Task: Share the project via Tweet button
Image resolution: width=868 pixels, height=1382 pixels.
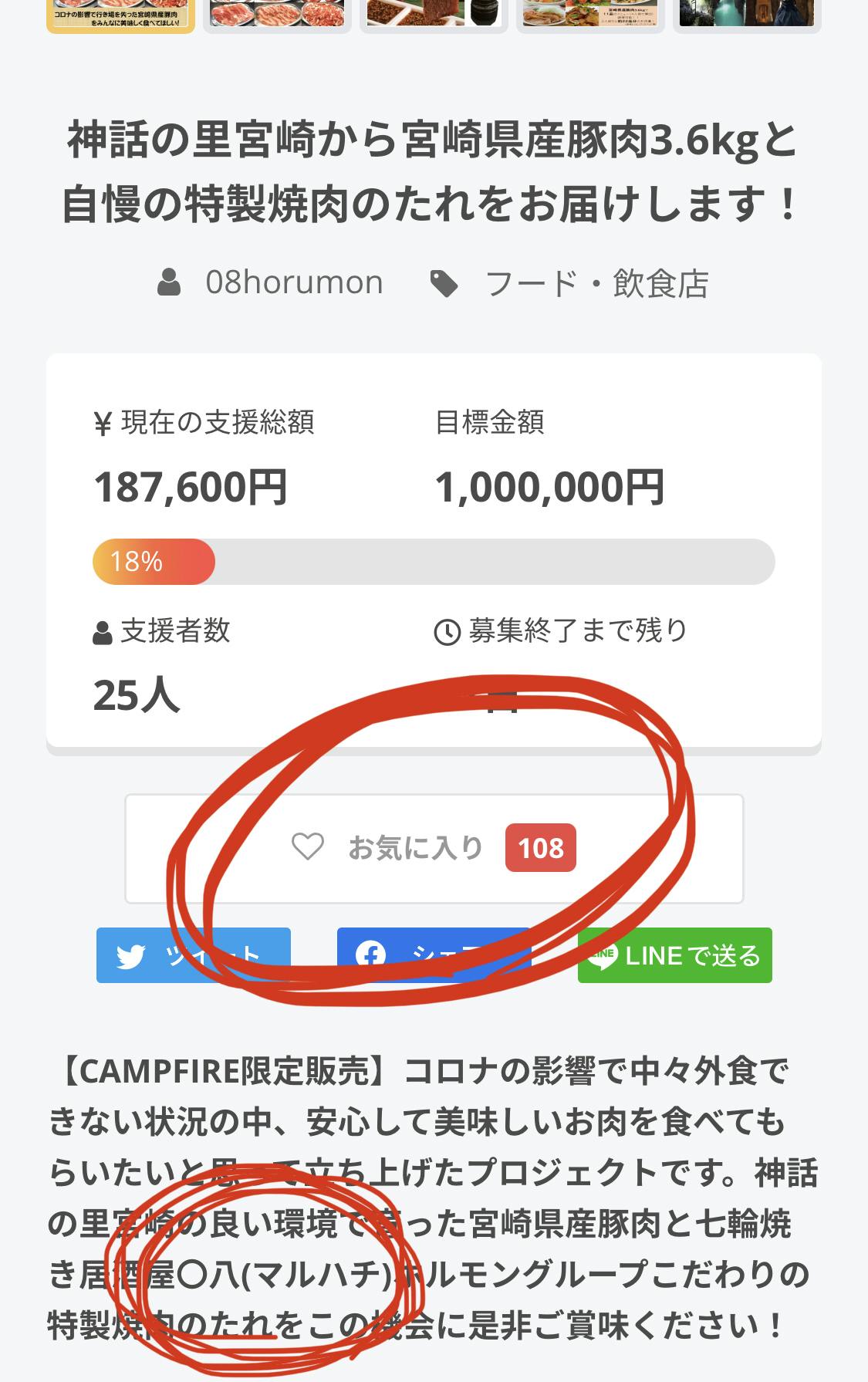Action: [193, 955]
